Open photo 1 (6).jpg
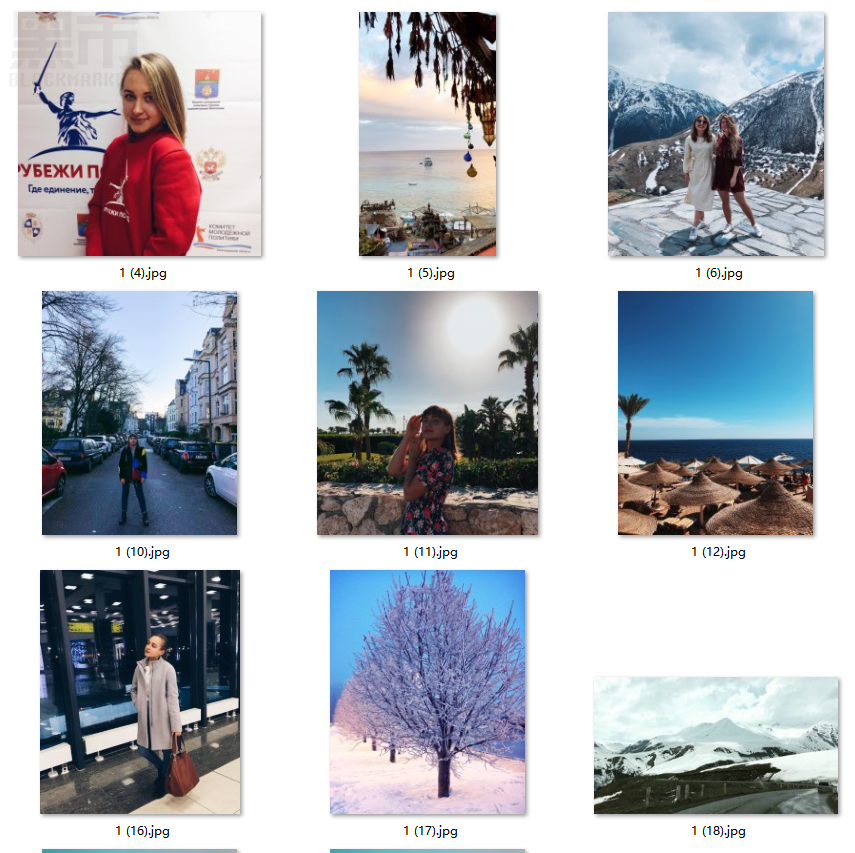The height and width of the screenshot is (853, 855). (x=716, y=134)
